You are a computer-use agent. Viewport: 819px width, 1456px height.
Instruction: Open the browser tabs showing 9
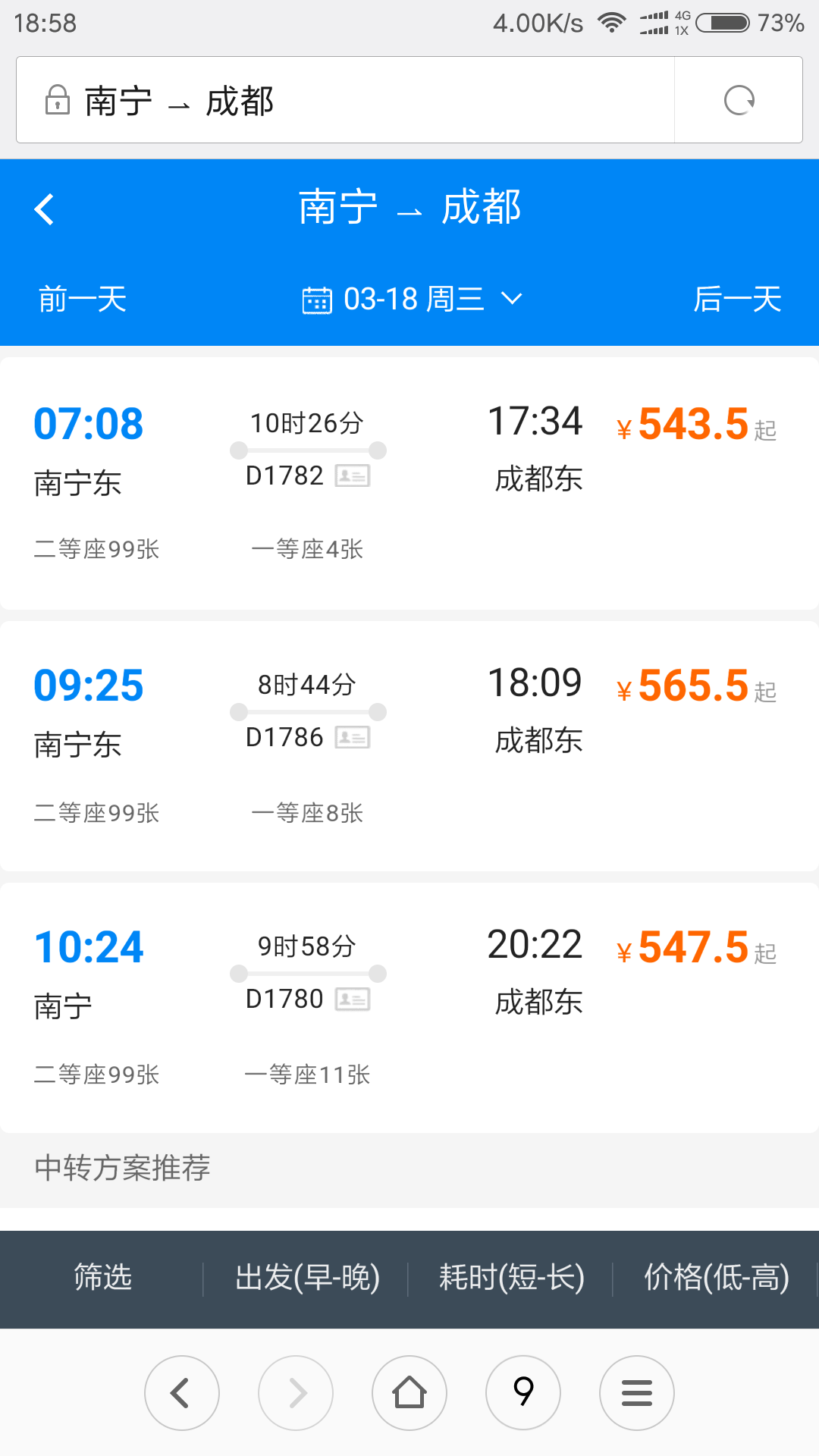(x=523, y=1393)
